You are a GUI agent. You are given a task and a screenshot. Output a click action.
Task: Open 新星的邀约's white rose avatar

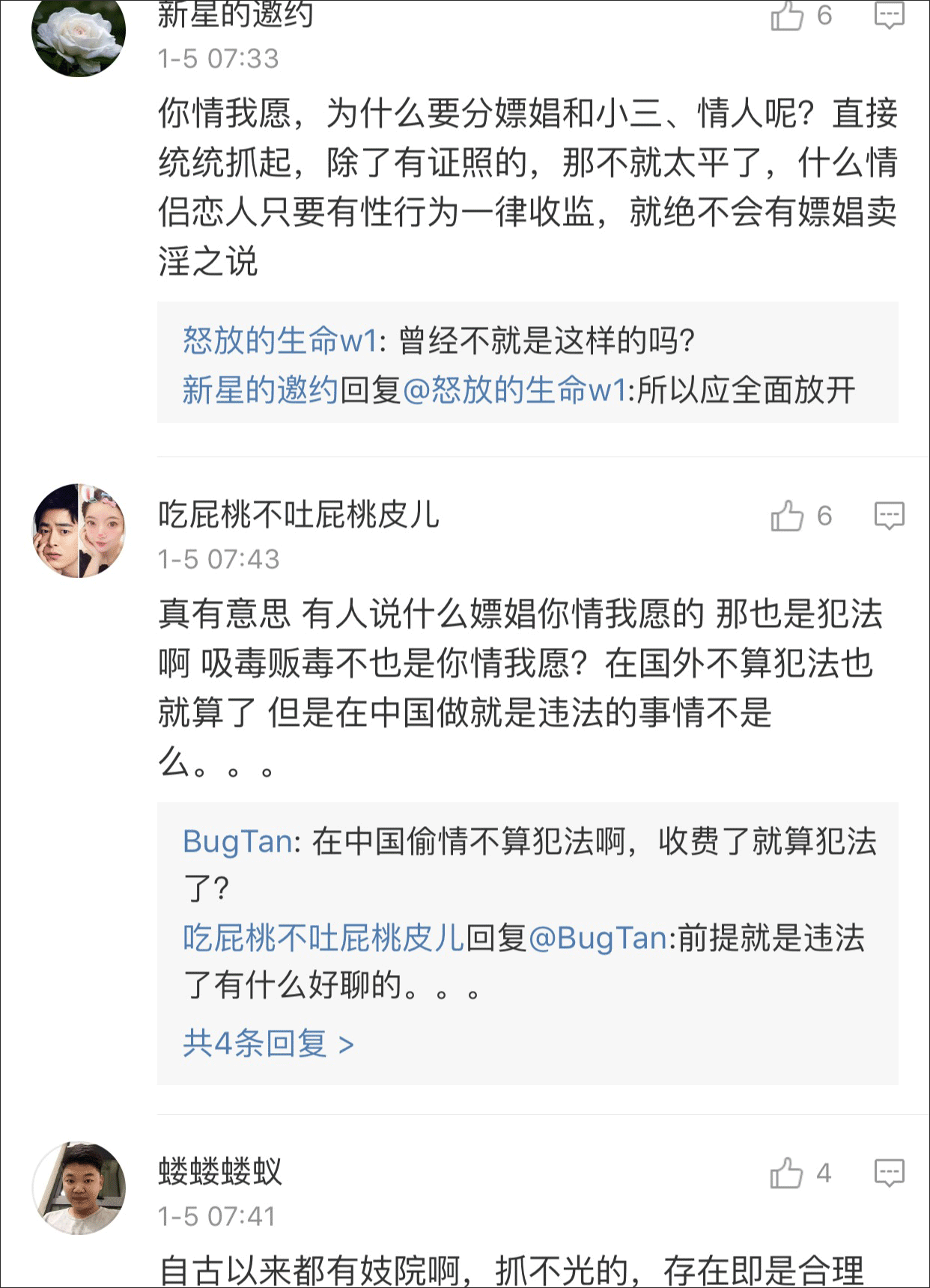79,33
